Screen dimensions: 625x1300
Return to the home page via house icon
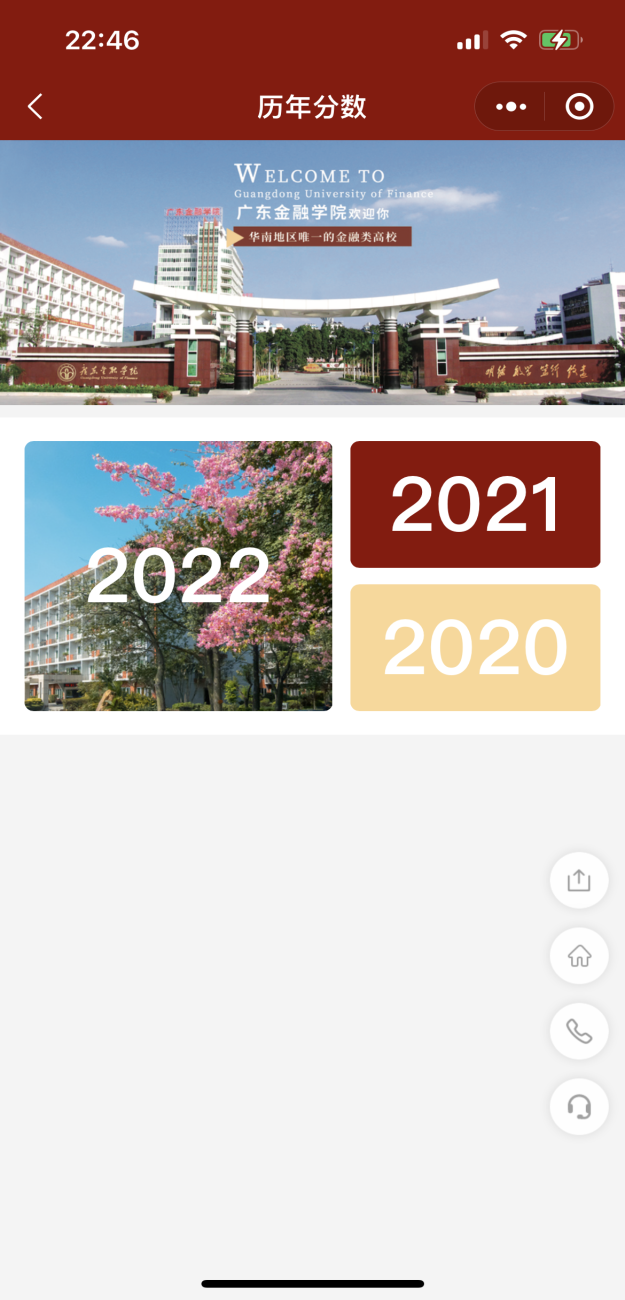[579, 956]
